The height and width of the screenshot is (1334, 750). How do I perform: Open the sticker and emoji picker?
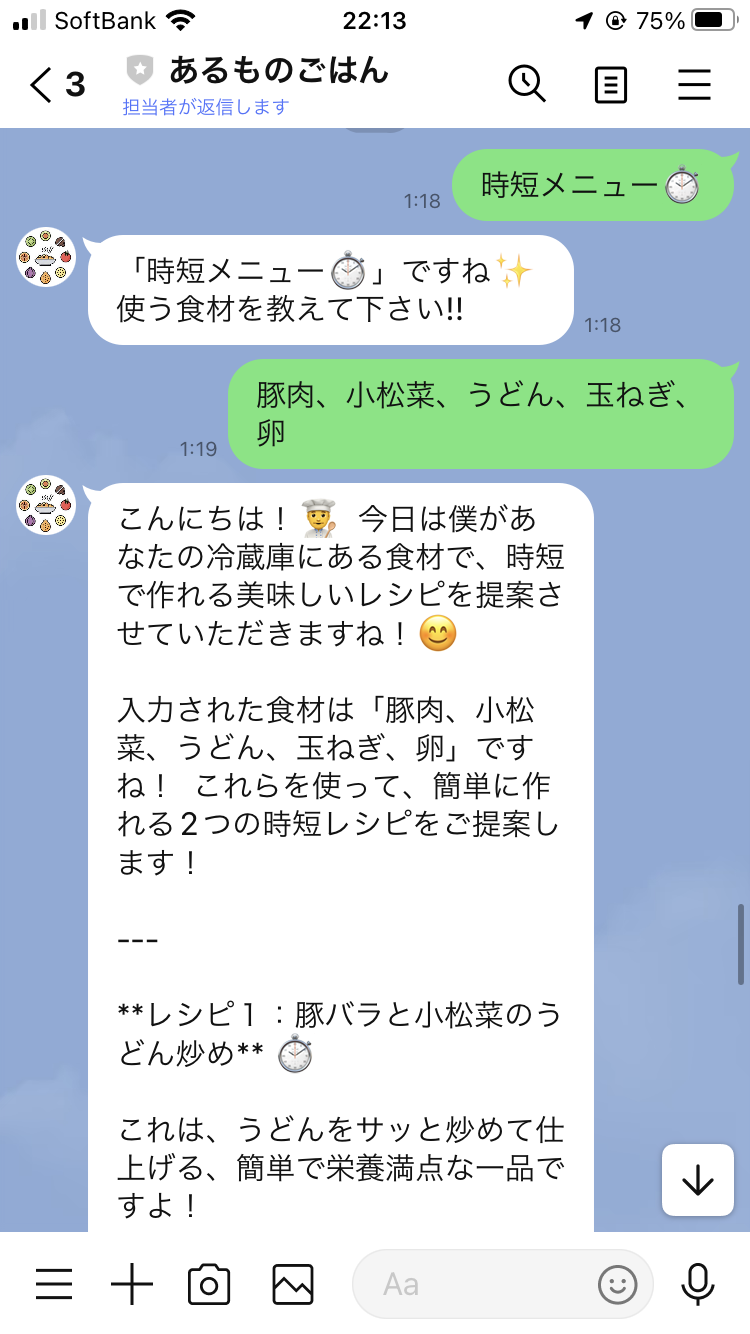pos(617,1284)
